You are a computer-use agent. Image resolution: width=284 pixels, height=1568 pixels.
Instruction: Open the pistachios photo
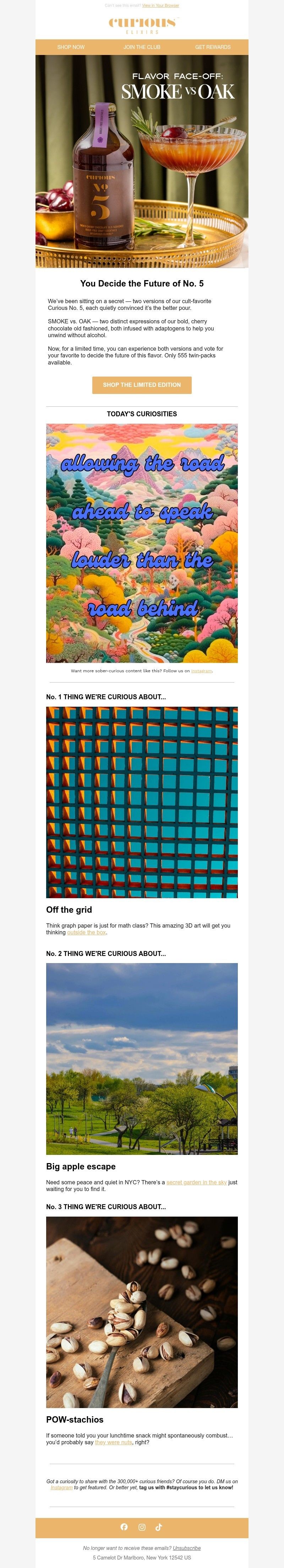pos(141,1312)
